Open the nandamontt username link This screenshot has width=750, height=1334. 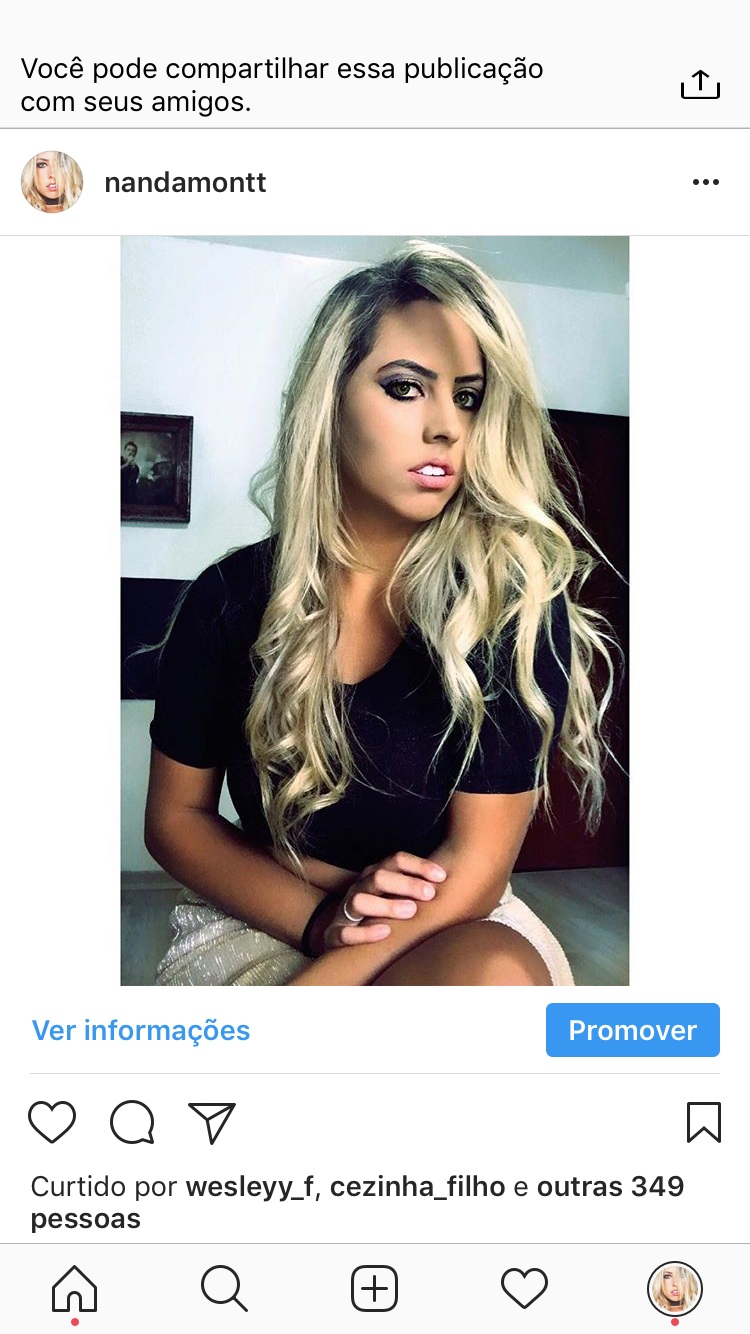click(x=185, y=183)
